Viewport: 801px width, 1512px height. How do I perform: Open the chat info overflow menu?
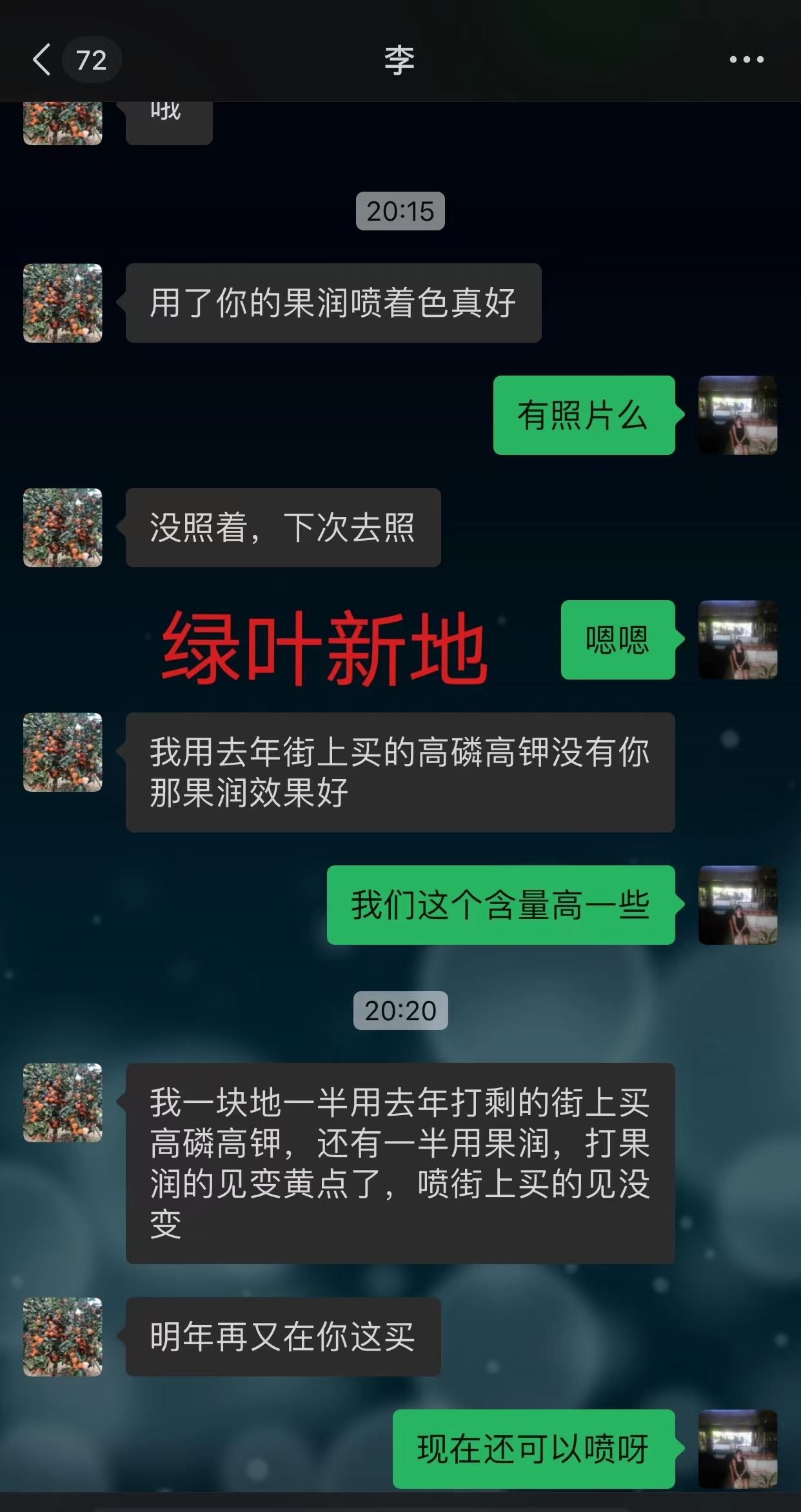click(x=746, y=60)
